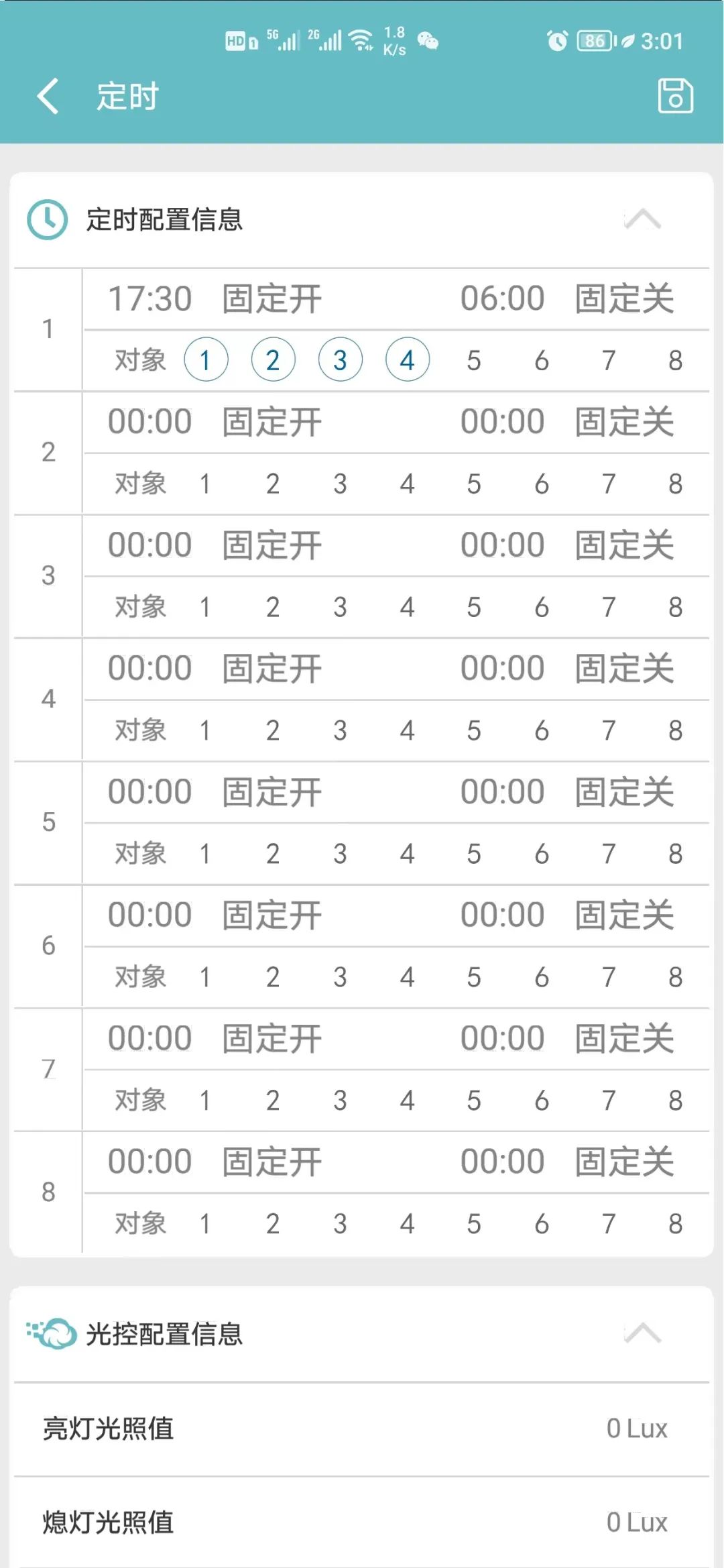Image resolution: width=724 pixels, height=1568 pixels.
Task: Collapse the 定时配置信息 section
Action: point(642,219)
